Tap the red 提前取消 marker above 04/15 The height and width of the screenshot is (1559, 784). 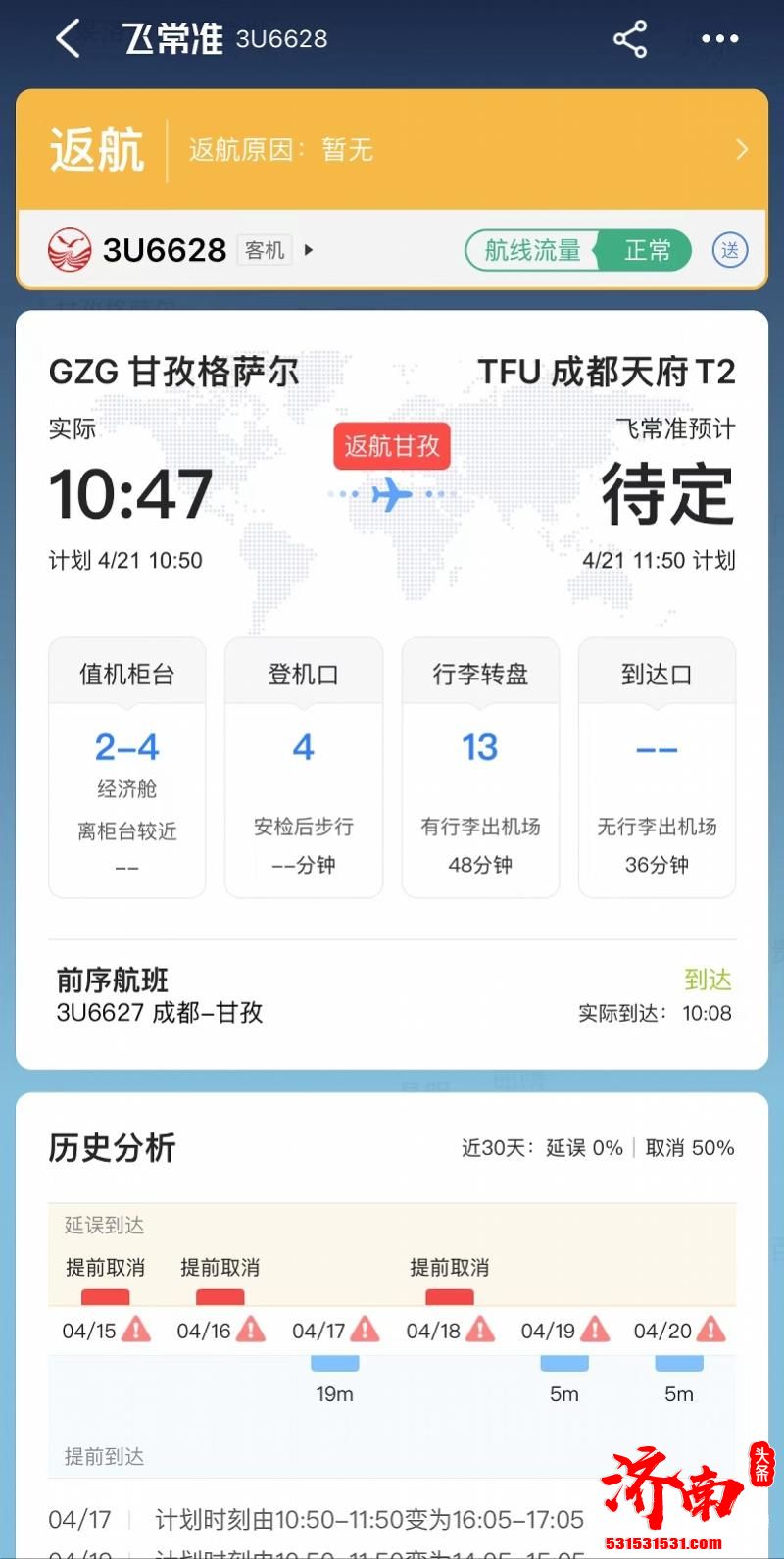(105, 1298)
